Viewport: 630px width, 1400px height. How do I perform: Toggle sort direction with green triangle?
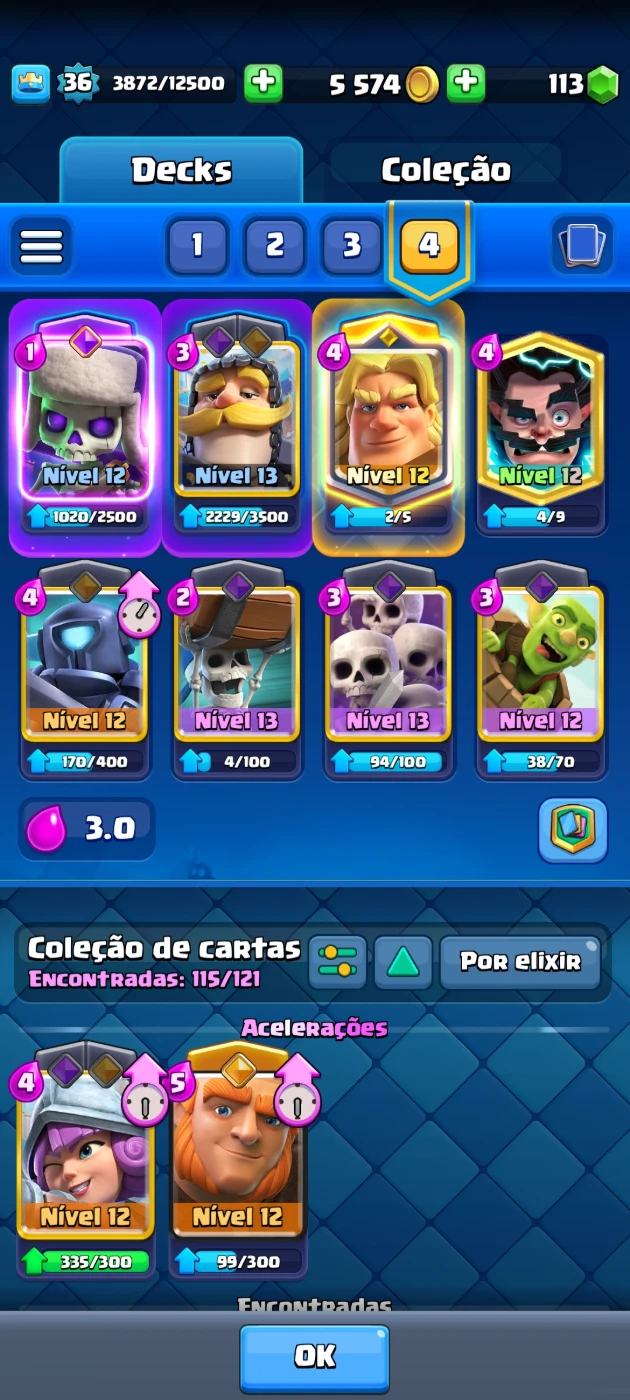click(403, 962)
